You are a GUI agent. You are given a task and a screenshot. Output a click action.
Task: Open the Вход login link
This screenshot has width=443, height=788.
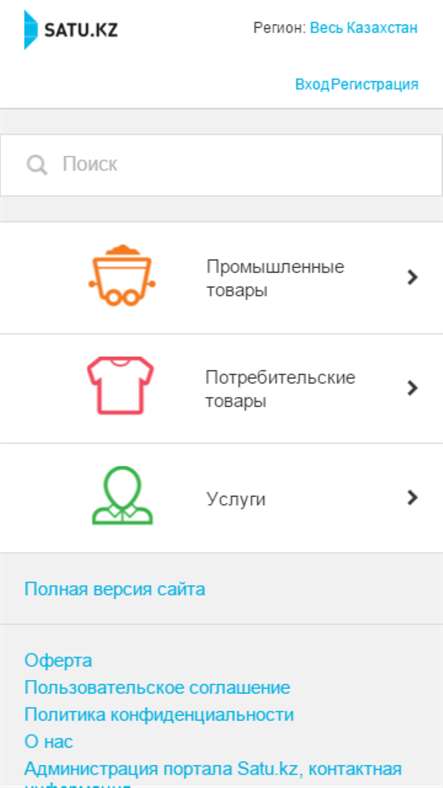312,84
